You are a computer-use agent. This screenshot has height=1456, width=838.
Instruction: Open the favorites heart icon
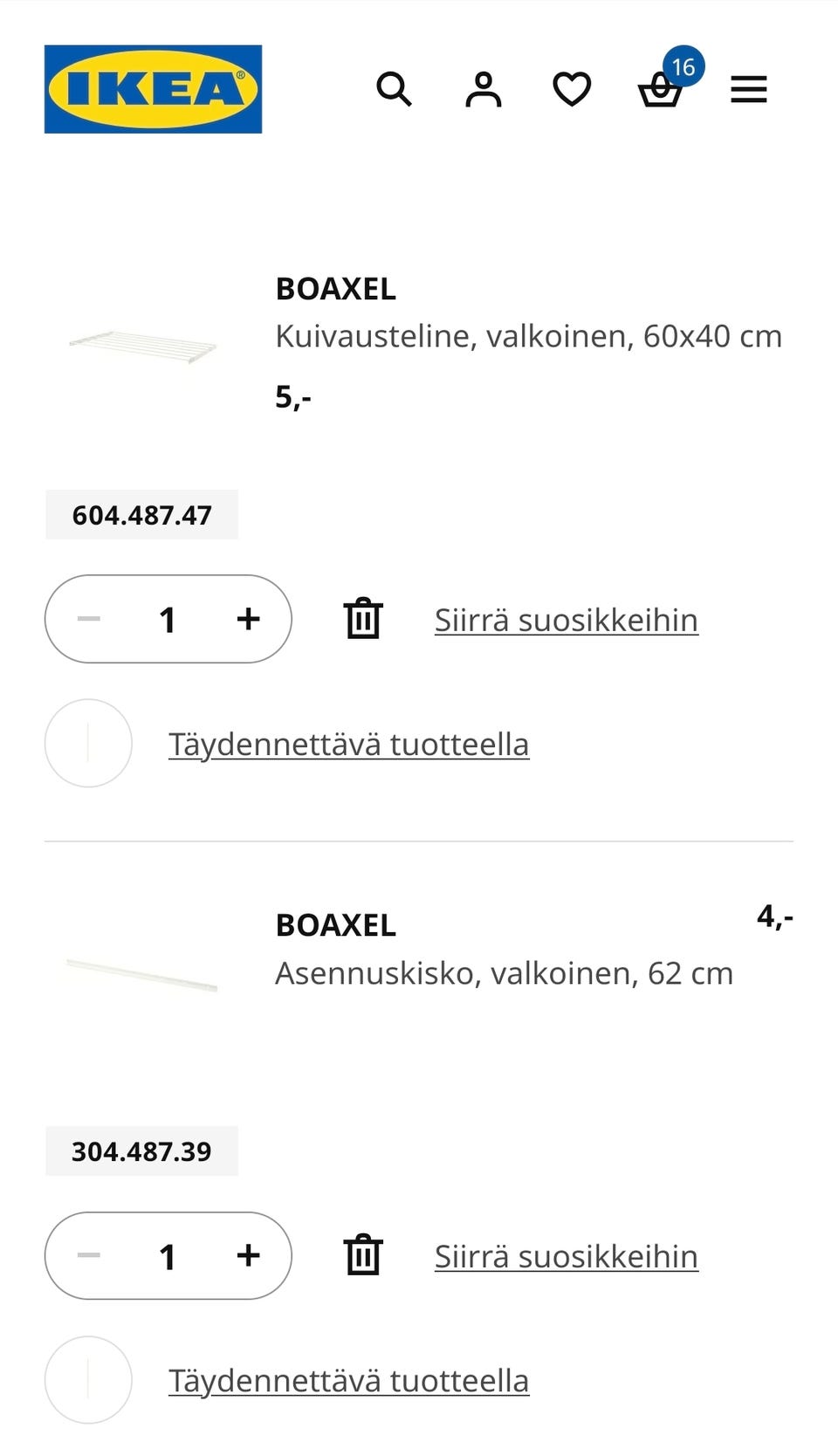[x=572, y=88]
